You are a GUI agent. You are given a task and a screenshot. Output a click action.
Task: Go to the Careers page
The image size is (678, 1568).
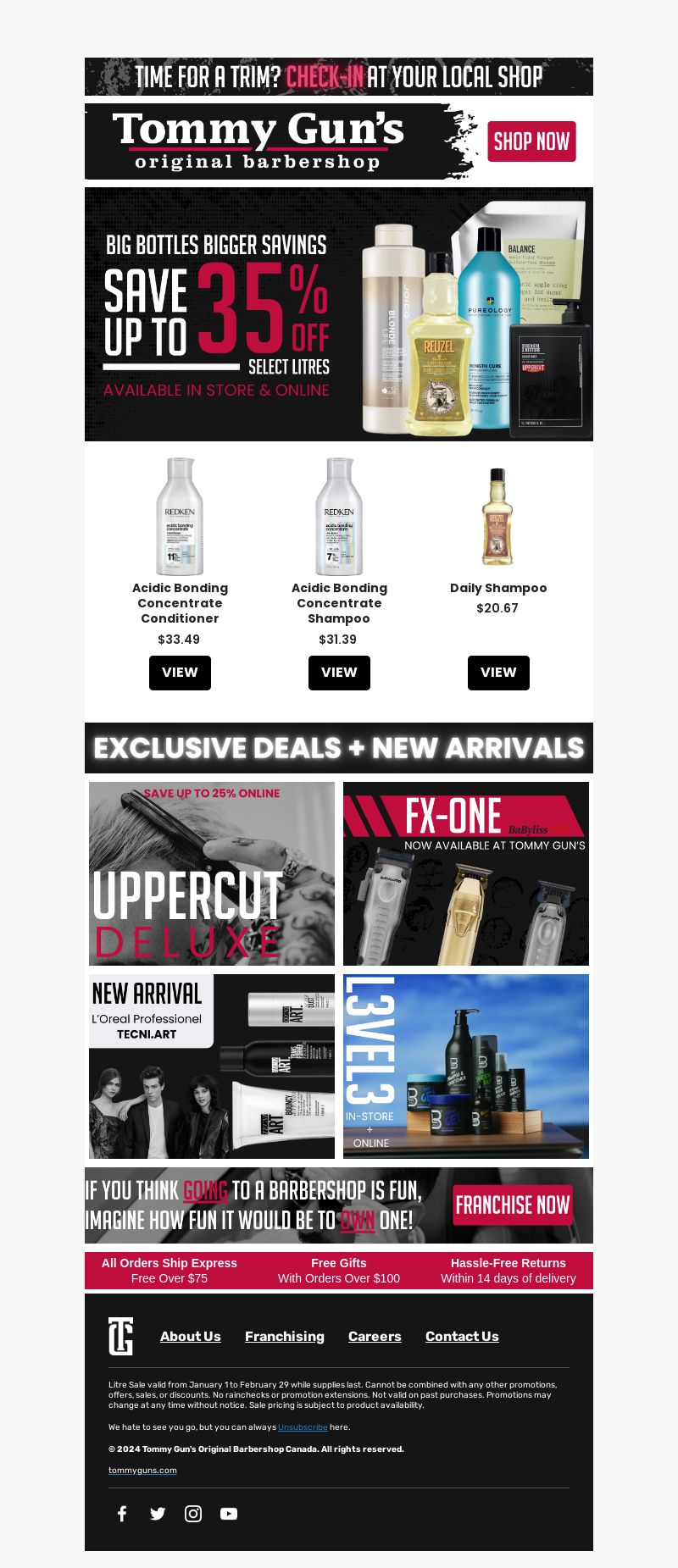pyautogui.click(x=375, y=1336)
